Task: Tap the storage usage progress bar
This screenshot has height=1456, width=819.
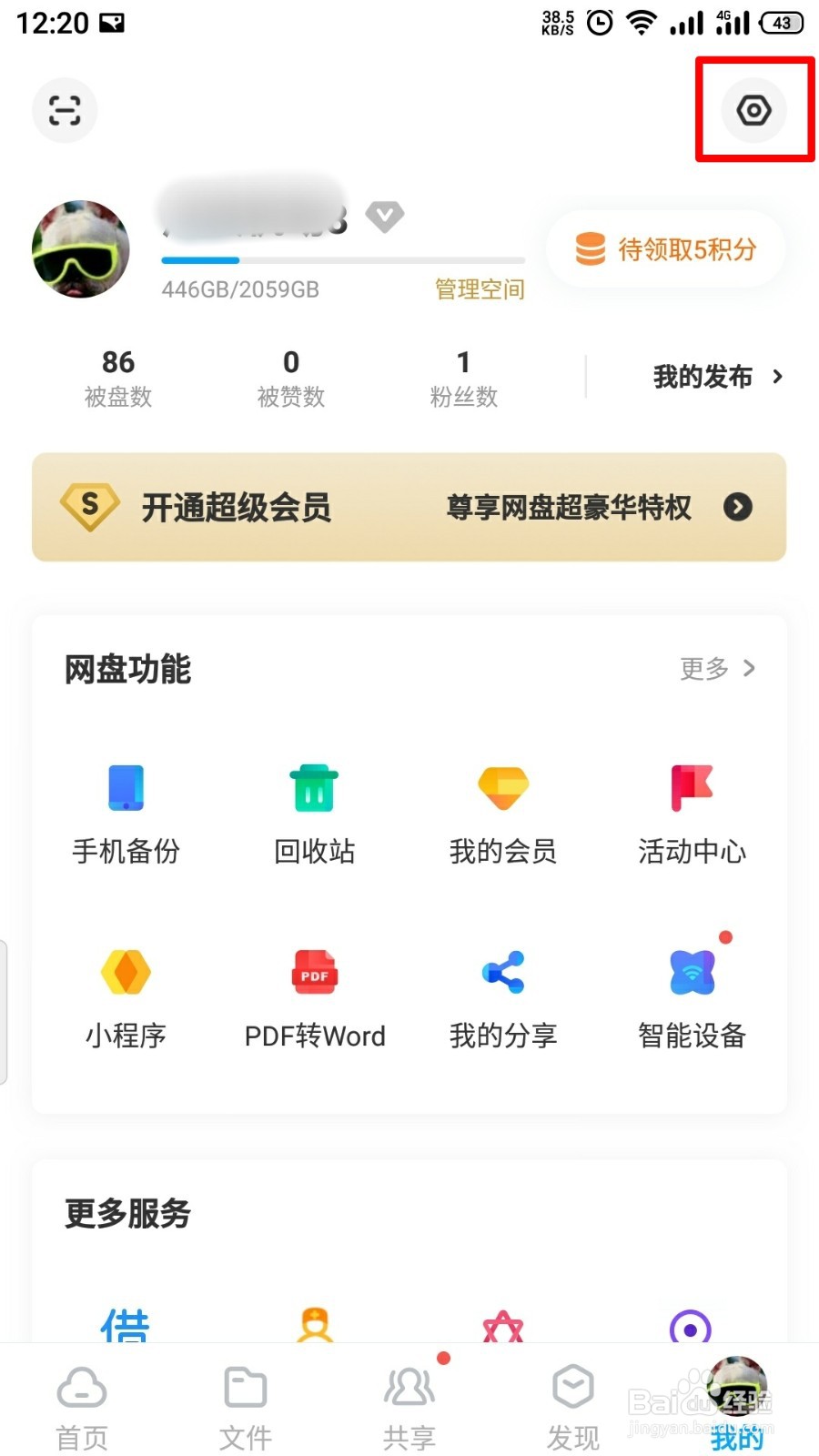Action: pos(343,261)
